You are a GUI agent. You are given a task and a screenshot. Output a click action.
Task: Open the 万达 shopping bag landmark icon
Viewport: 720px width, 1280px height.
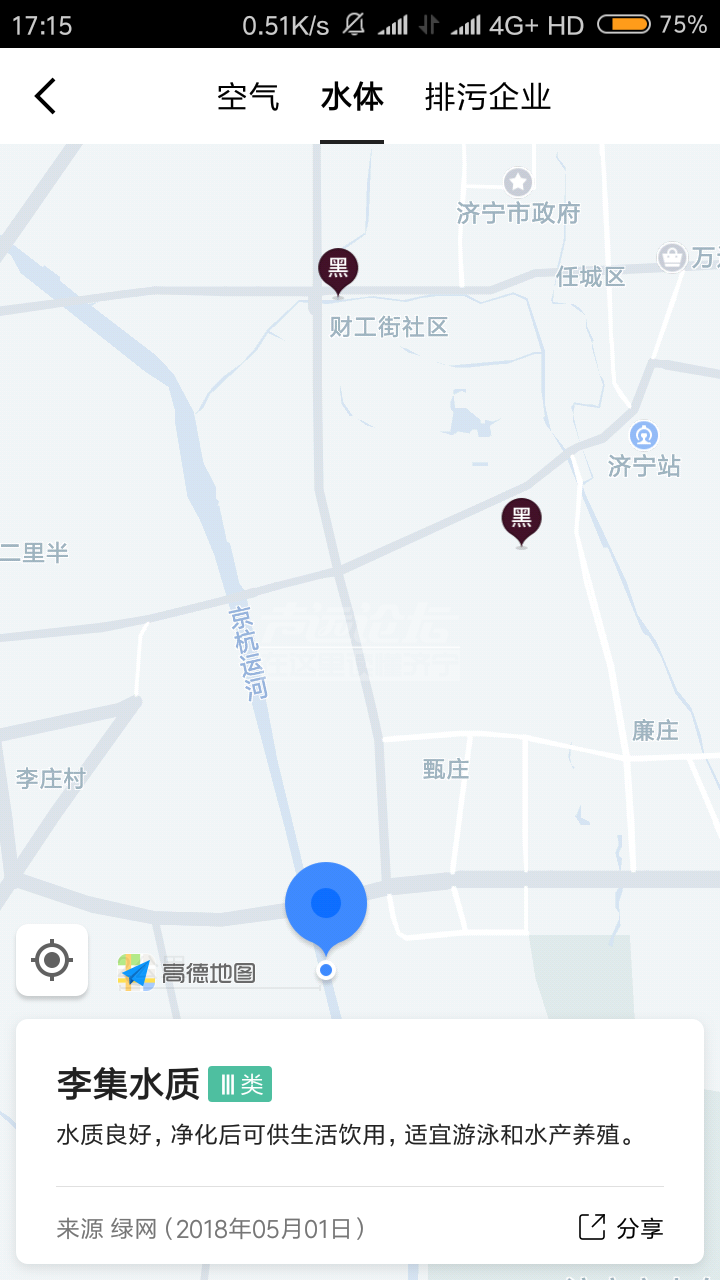(x=671, y=258)
